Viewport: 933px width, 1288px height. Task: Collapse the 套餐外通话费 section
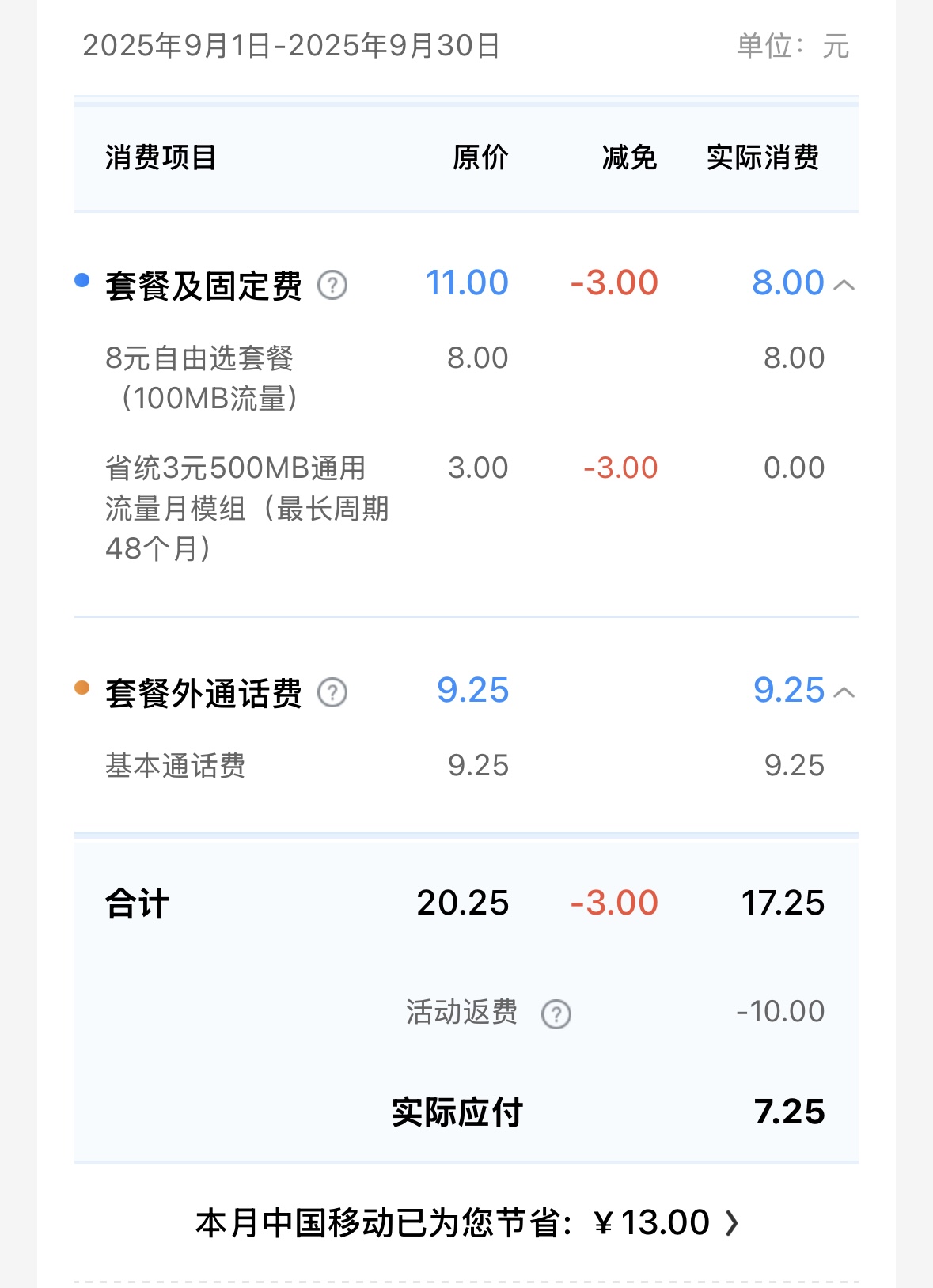point(844,692)
